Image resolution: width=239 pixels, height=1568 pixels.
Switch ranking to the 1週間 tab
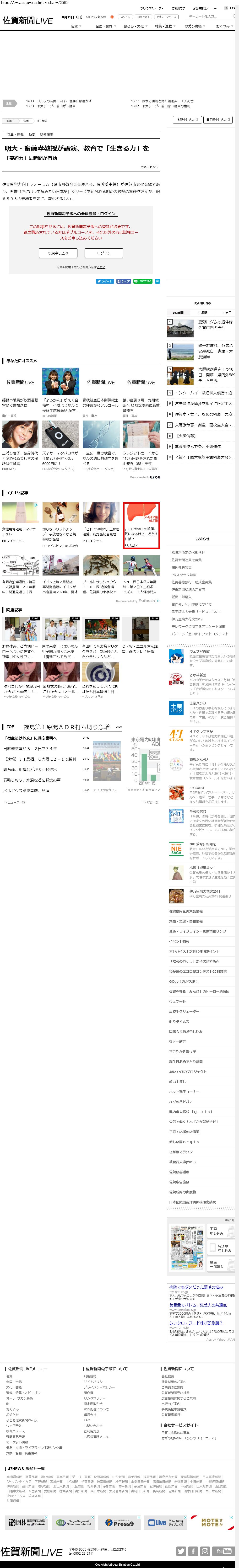[x=202, y=313]
